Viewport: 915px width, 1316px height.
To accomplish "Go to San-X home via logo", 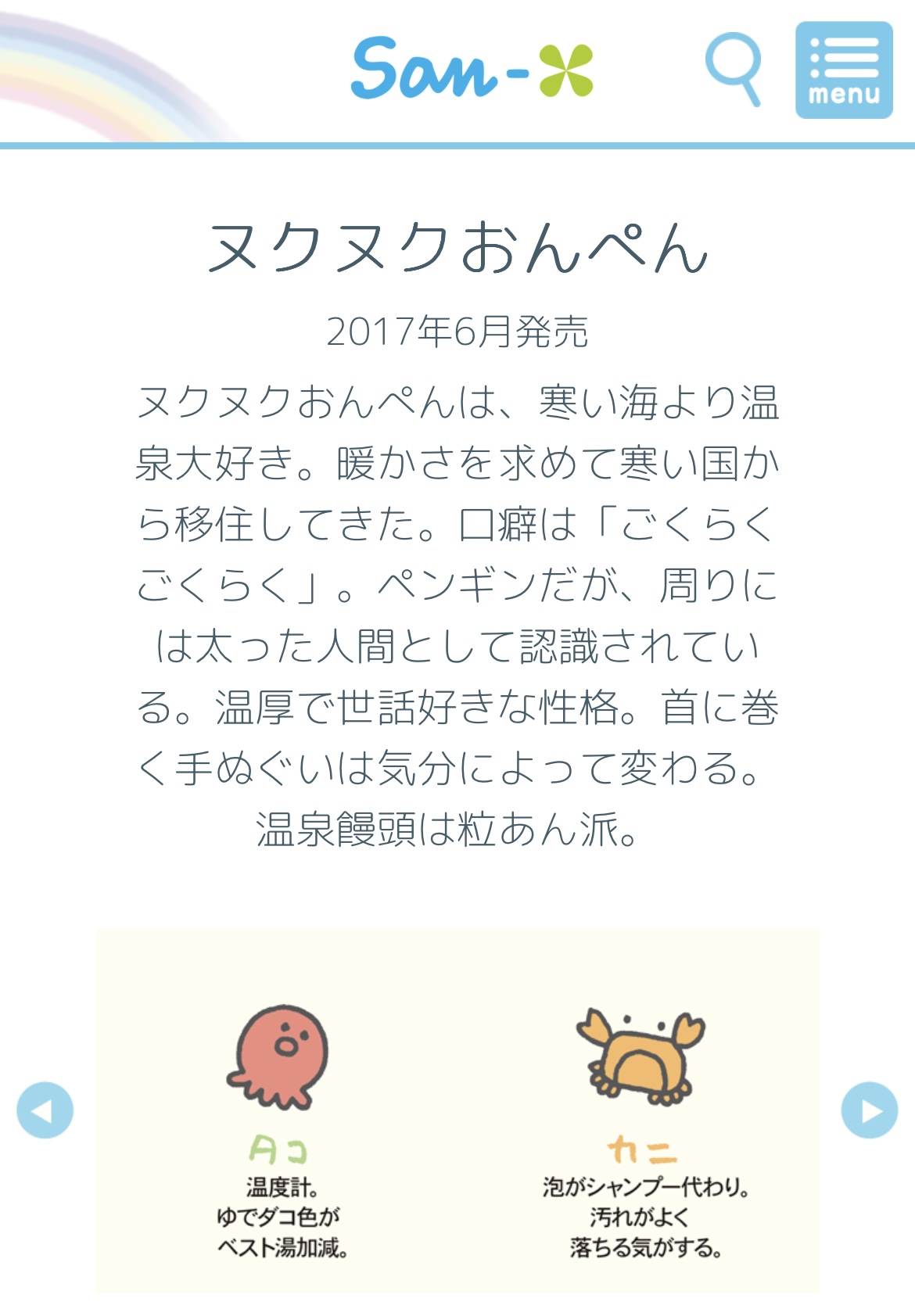I will 472,69.
